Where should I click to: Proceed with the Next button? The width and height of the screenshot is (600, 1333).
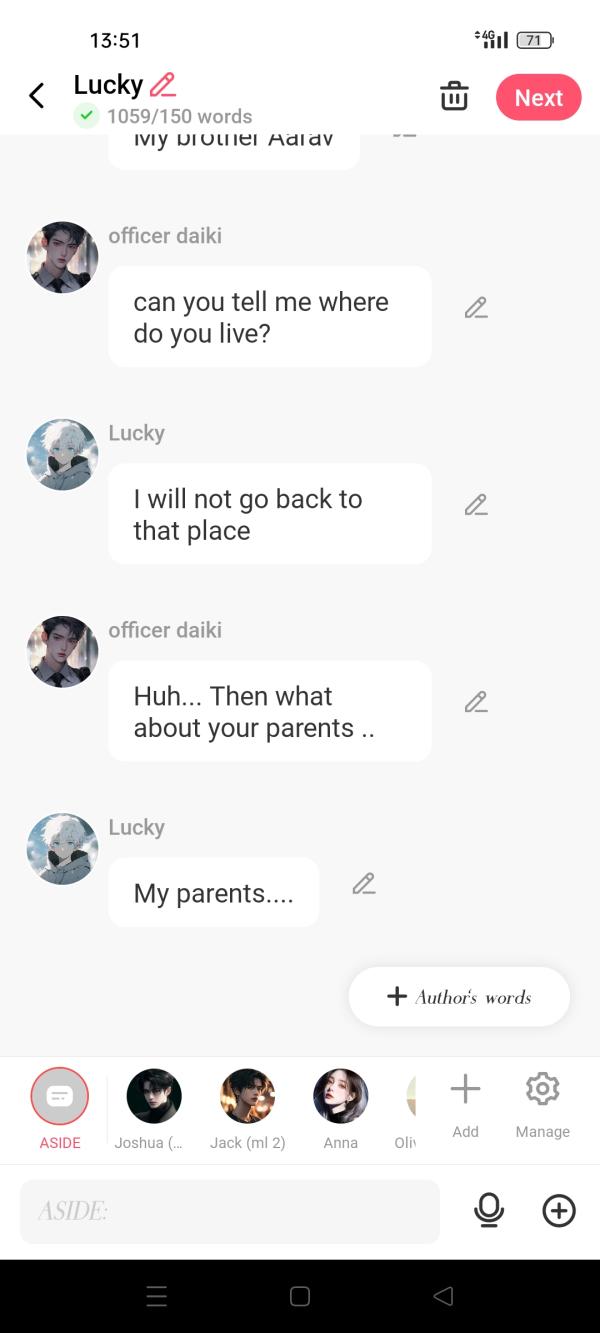point(538,98)
